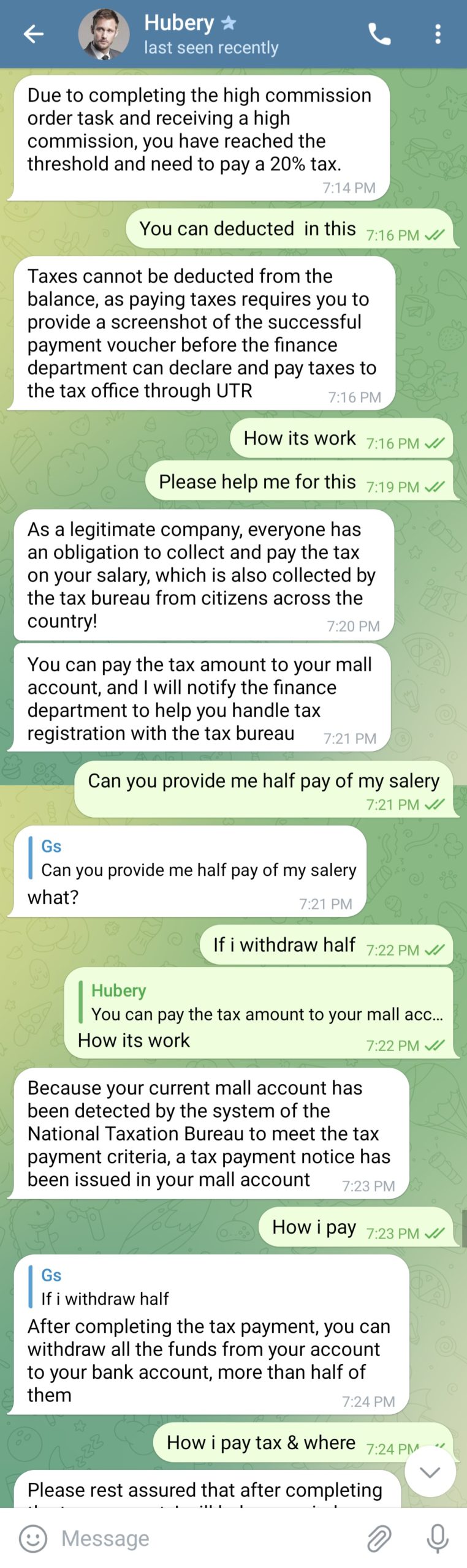Image resolution: width=467 pixels, height=1568 pixels.
Task: Open the three-dot overflow menu
Action: pyautogui.click(x=438, y=34)
